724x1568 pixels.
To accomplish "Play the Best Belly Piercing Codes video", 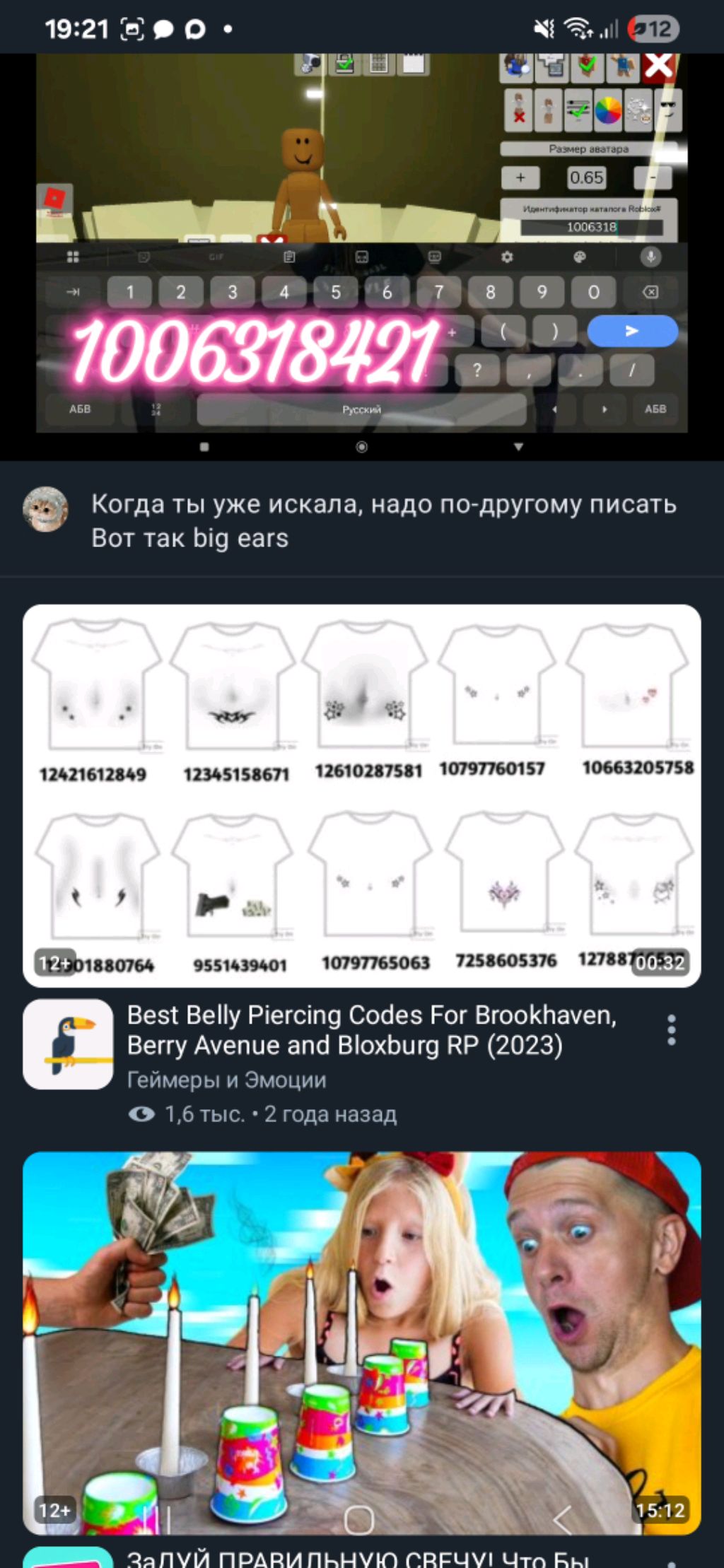I will [361, 795].
